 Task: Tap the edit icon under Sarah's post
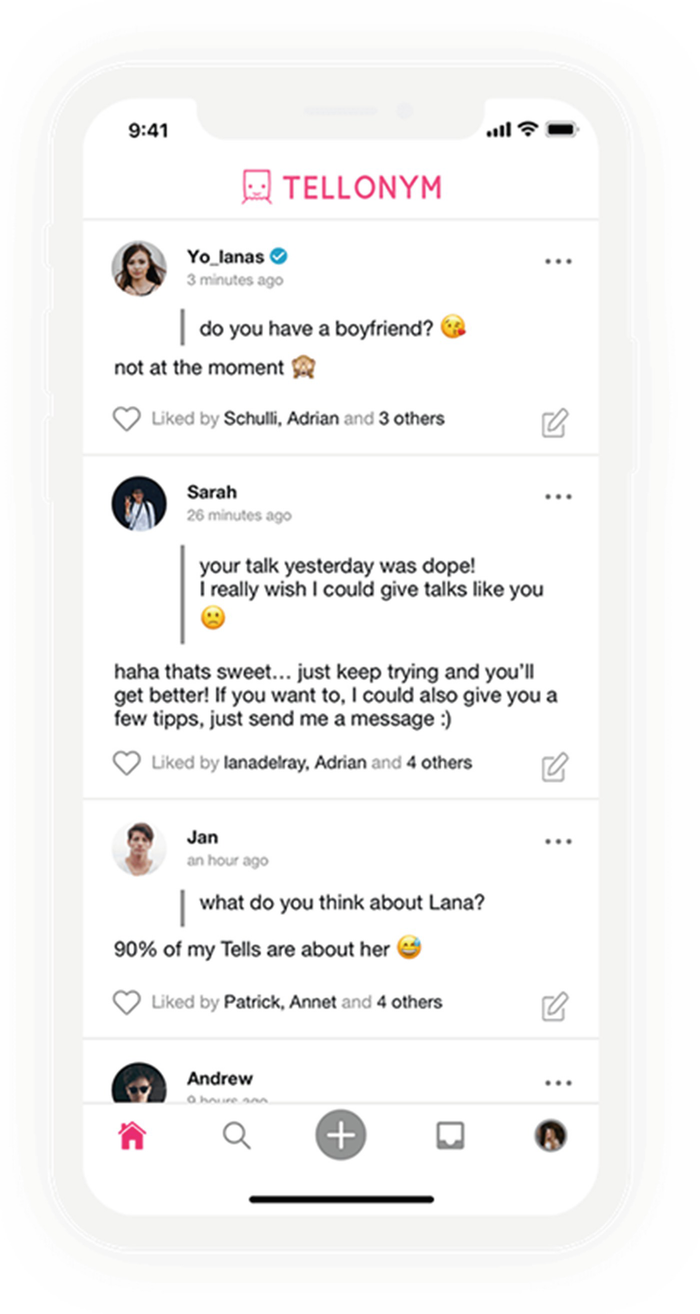[x=555, y=767]
